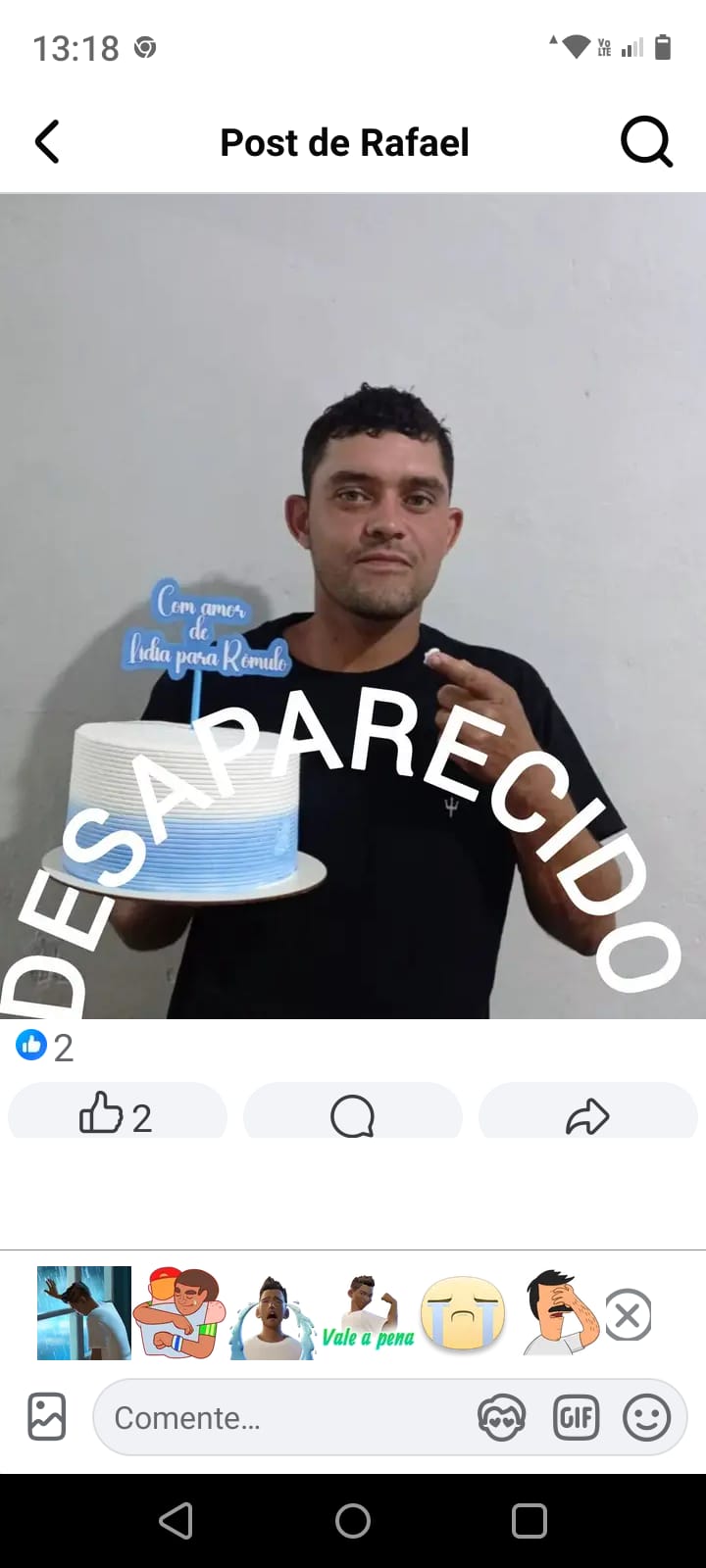706x1568 pixels.
Task: Dismiss the sticker suggestions row
Action: click(x=628, y=1315)
